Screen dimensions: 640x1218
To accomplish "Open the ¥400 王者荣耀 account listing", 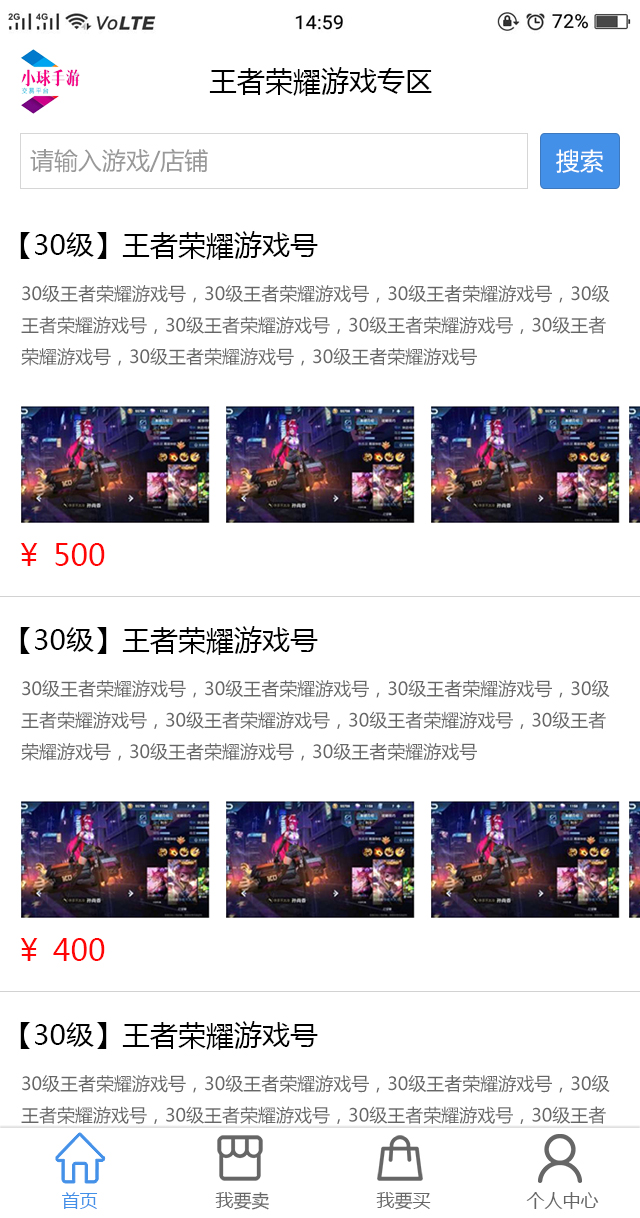I will [x=166, y=640].
